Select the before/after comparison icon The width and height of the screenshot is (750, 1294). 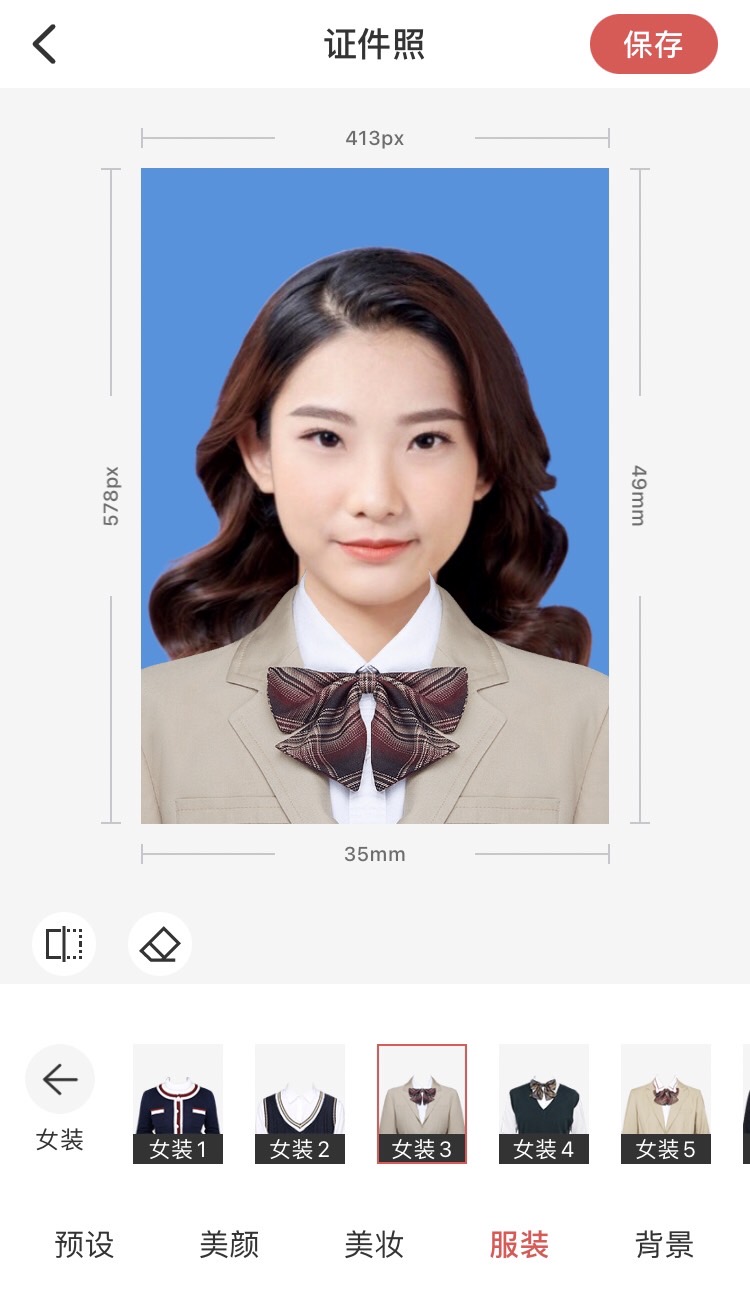click(x=63, y=943)
